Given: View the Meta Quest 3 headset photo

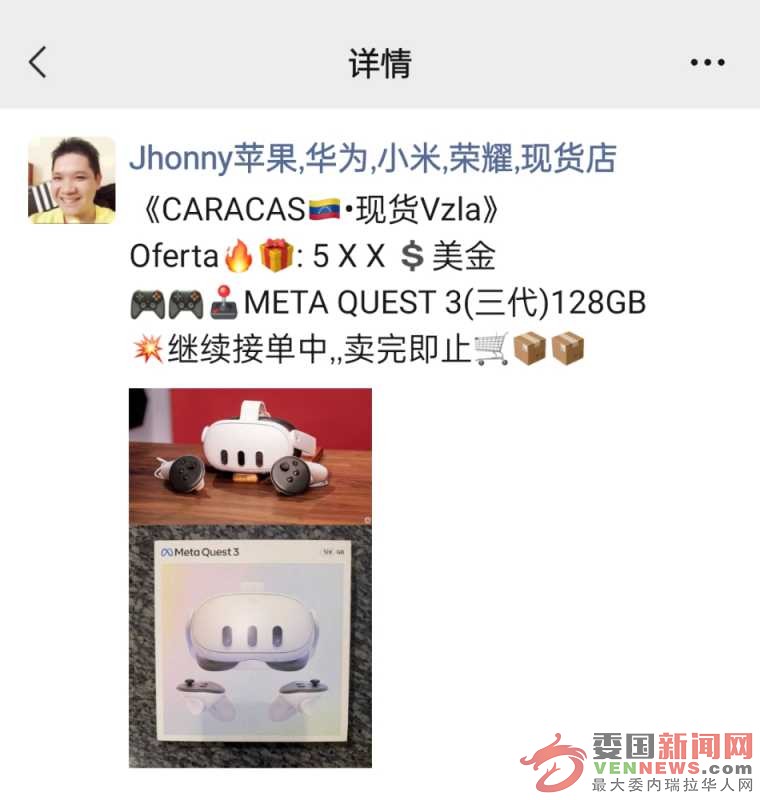Looking at the screenshot, I should click(250, 456).
